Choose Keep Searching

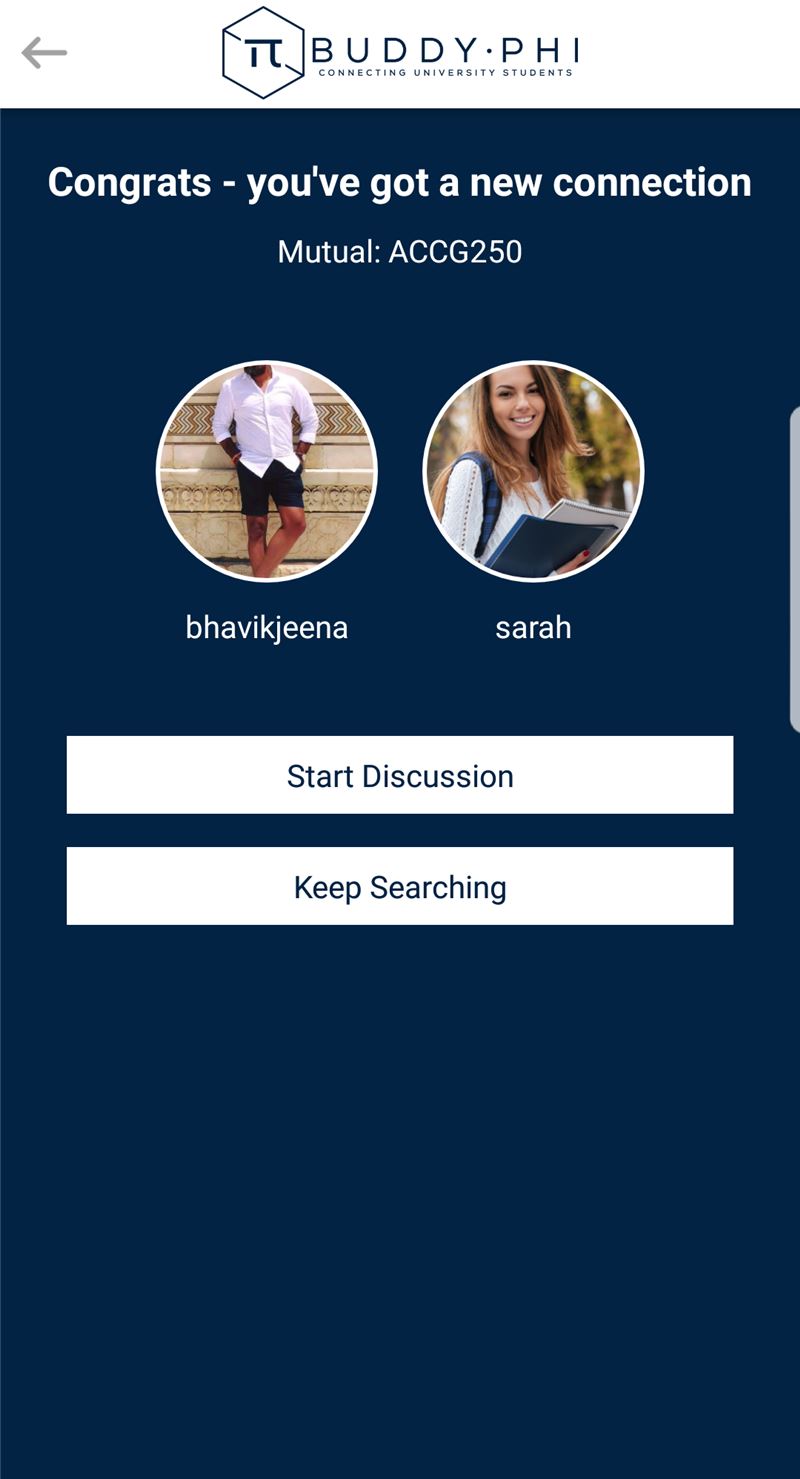[400, 886]
